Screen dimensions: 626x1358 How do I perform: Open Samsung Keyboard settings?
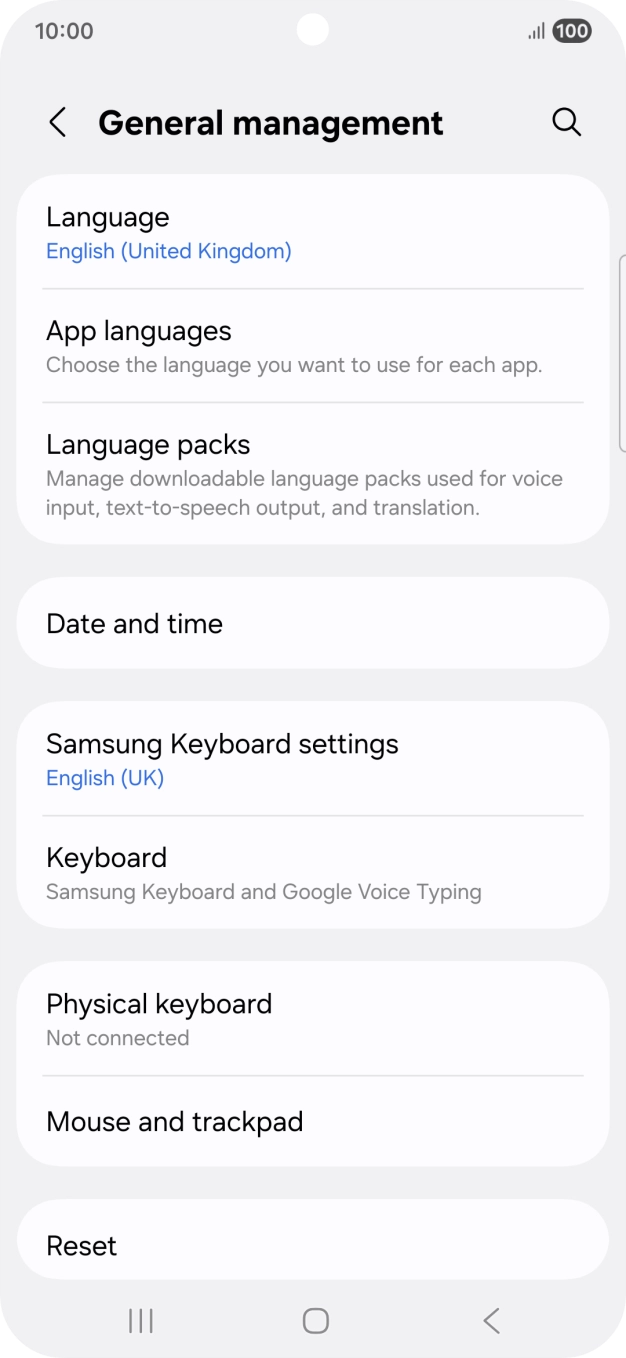(312, 759)
